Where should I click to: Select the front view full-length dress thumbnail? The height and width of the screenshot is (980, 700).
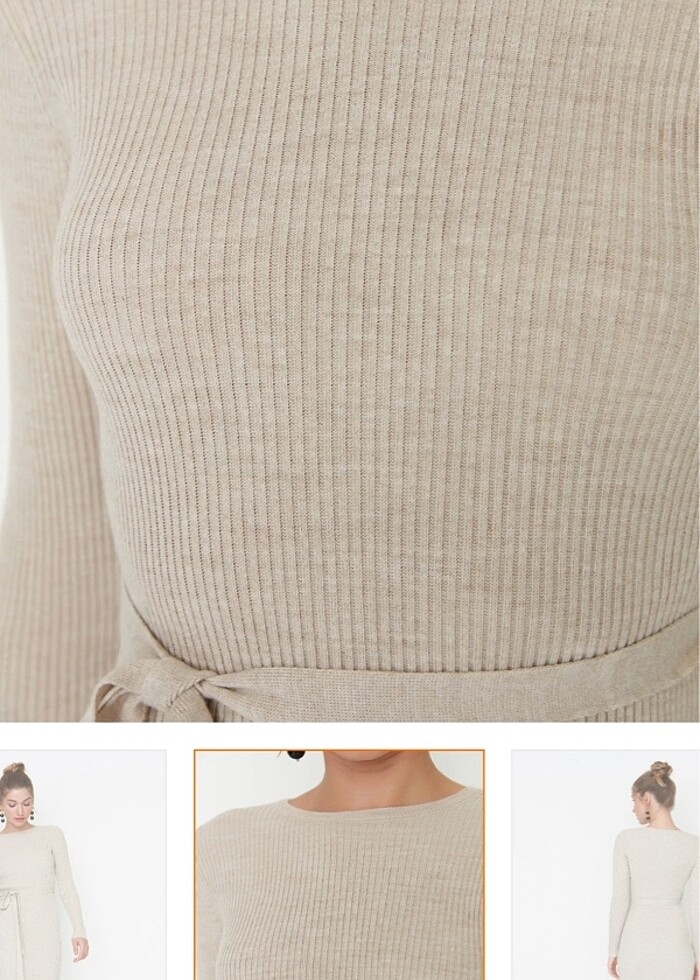[82, 865]
